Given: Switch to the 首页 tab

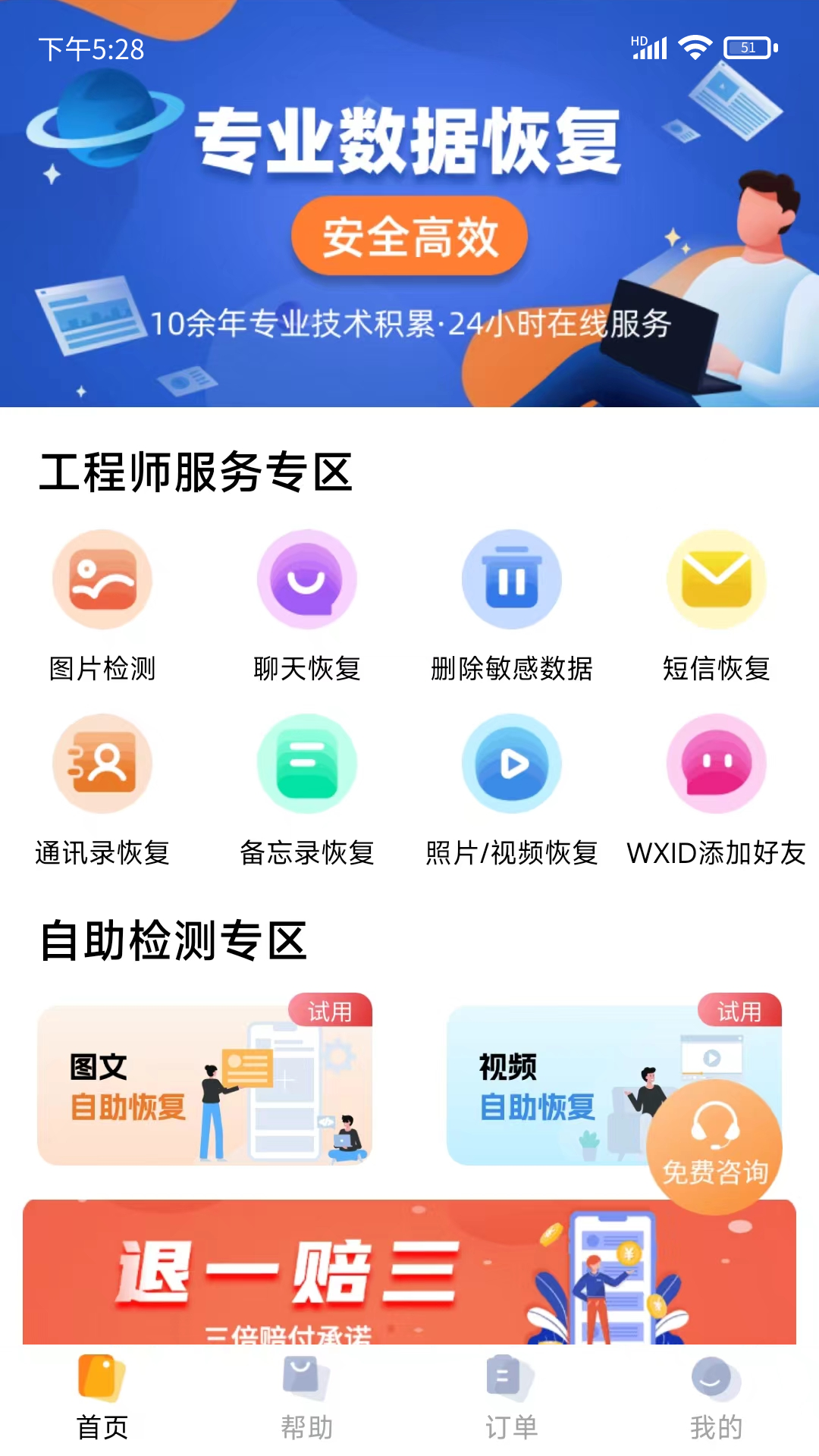Looking at the screenshot, I should click(x=102, y=1397).
